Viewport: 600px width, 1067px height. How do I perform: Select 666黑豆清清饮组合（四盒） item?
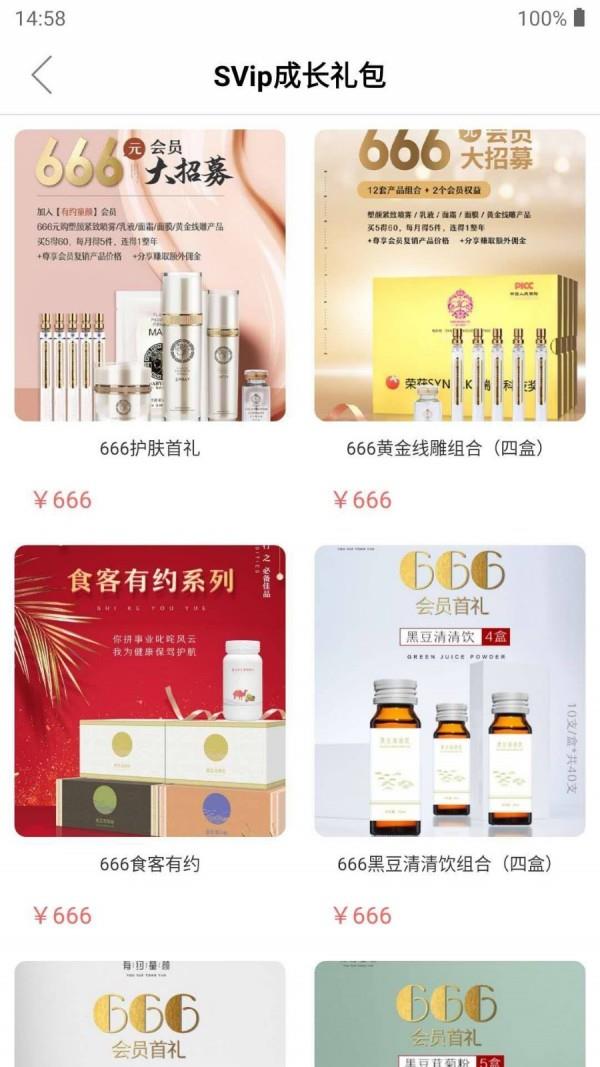(x=450, y=691)
